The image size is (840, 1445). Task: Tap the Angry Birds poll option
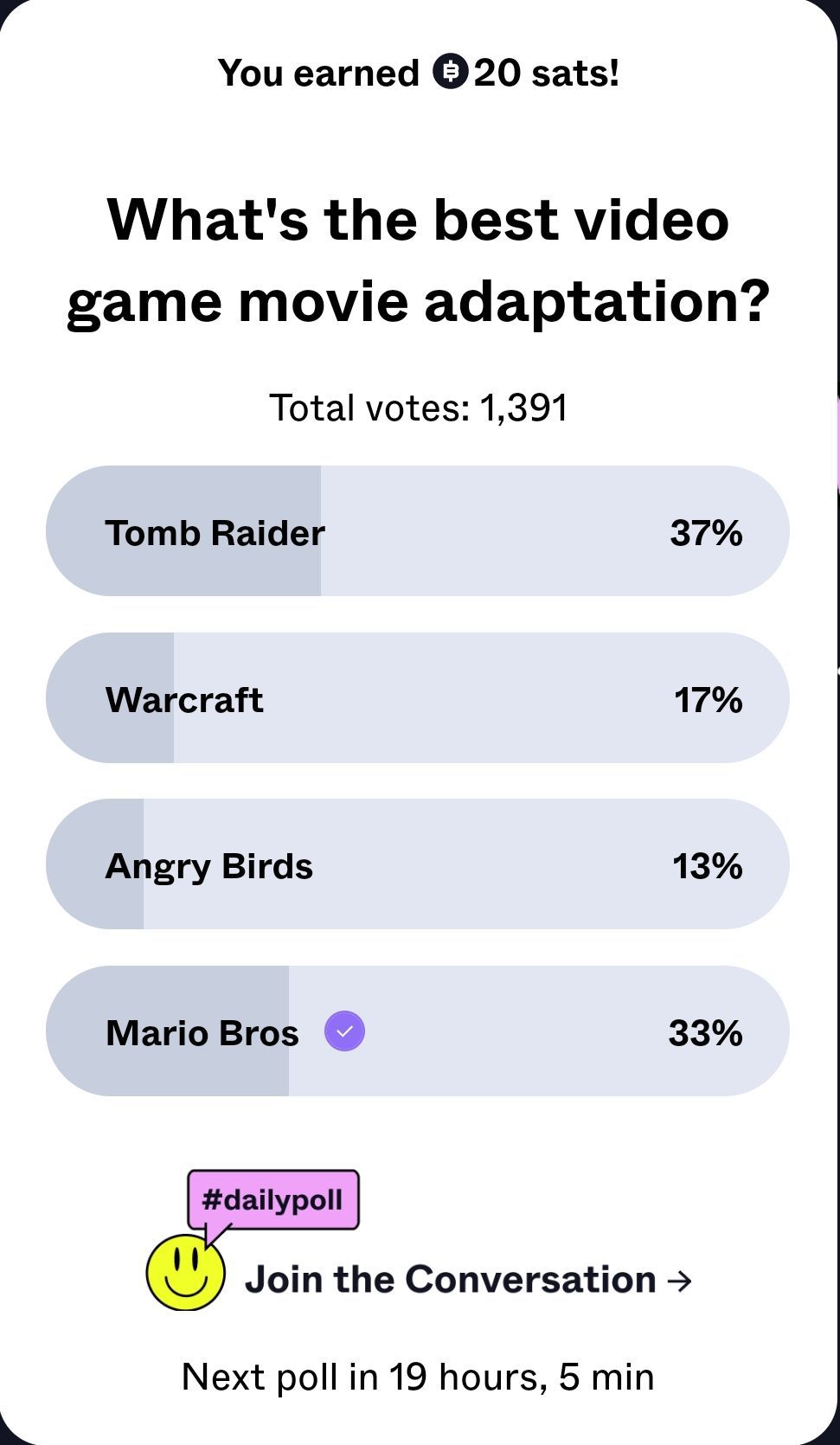click(x=417, y=864)
